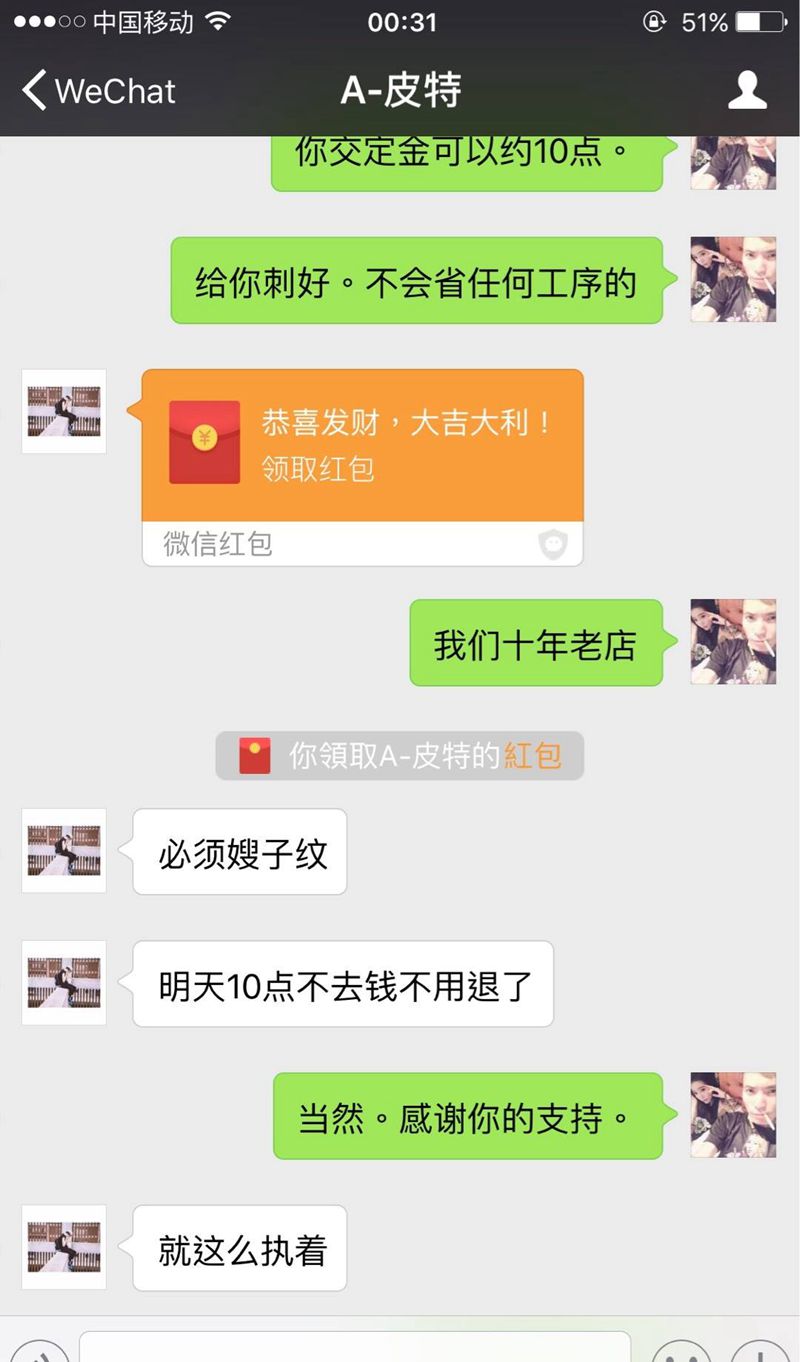The height and width of the screenshot is (1362, 800).
Task: Open the emoji sticker panel
Action: tap(682, 1352)
